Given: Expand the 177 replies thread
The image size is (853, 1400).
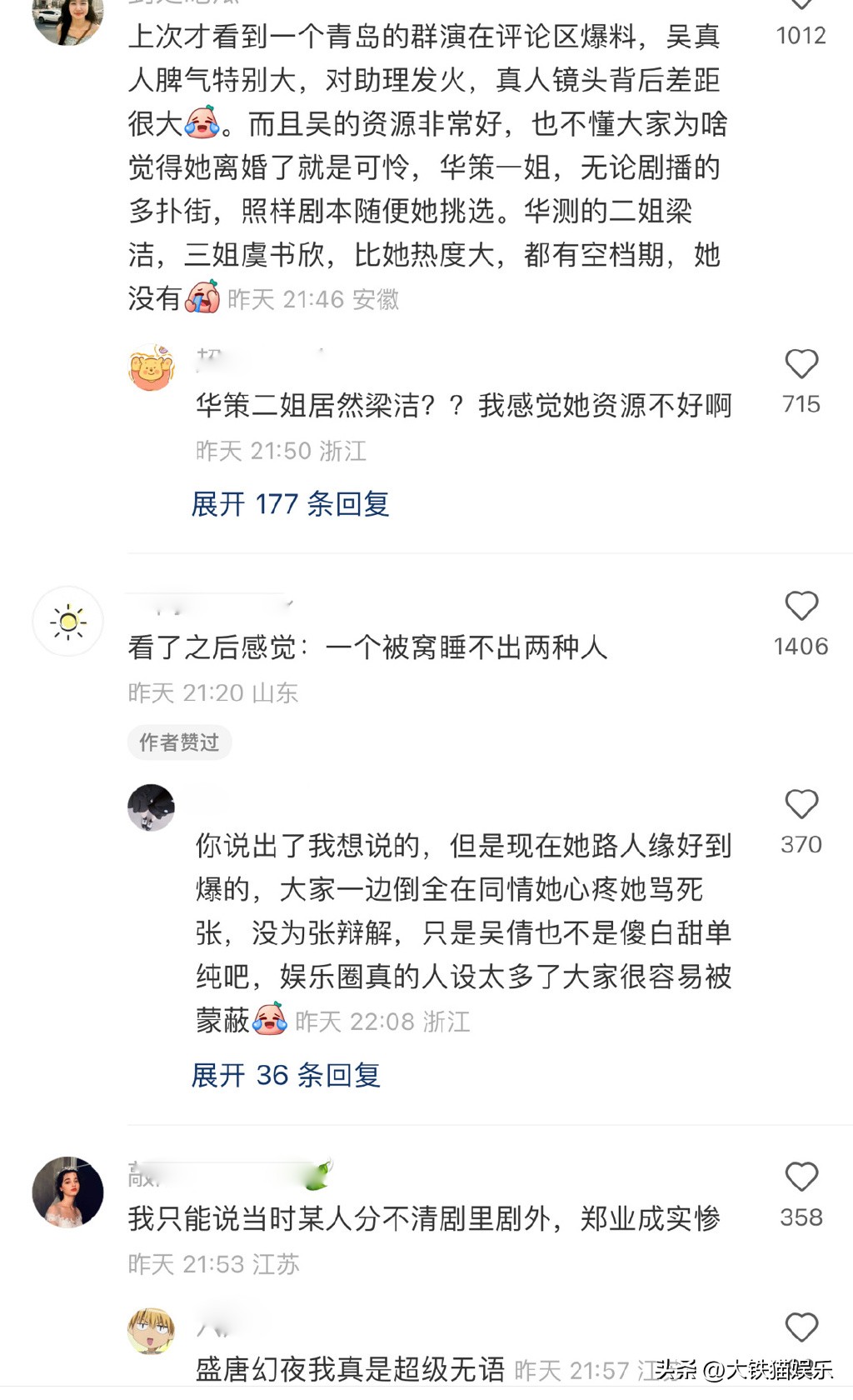Looking at the screenshot, I should [289, 505].
